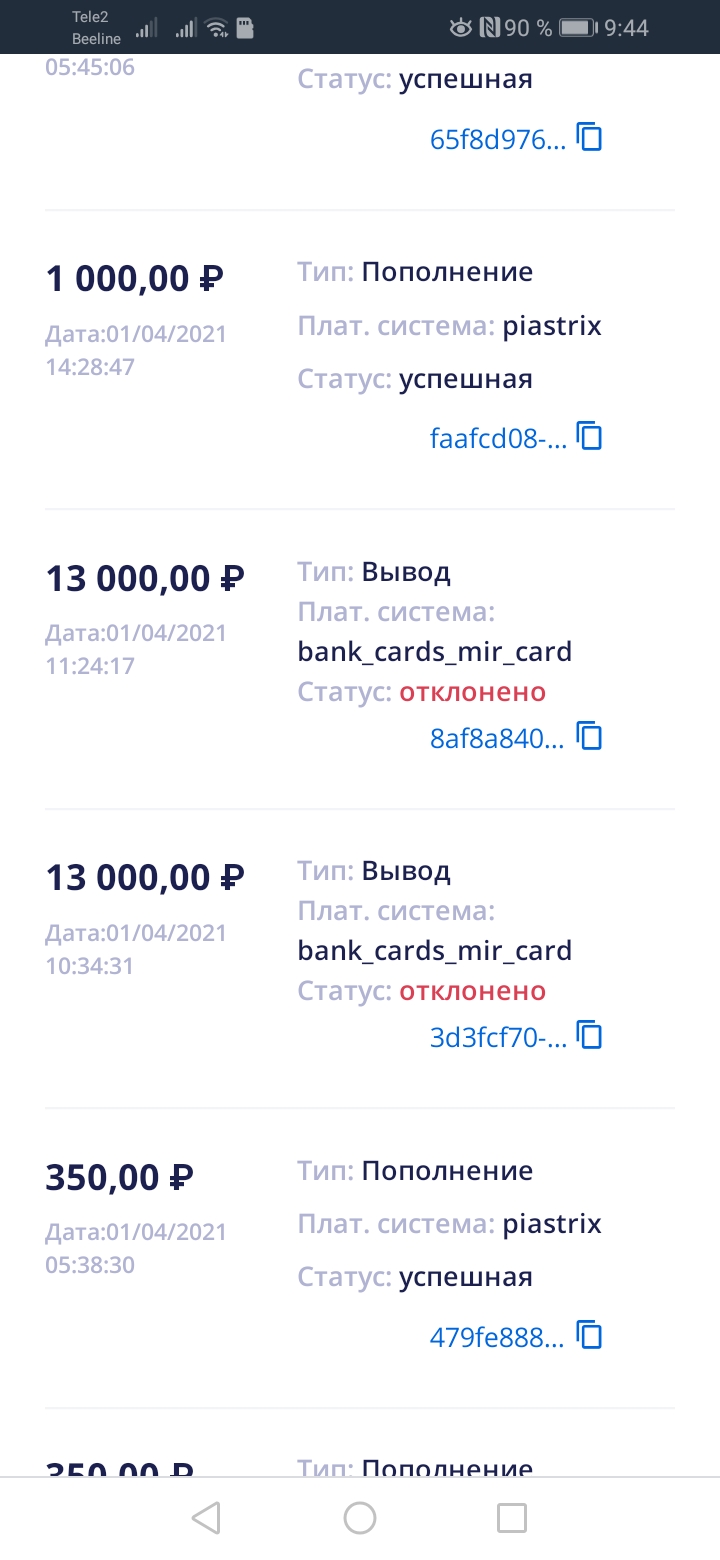Screen dimensions: 720x1560
Task: Go back with system navigation button
Action: pyautogui.click(x=206, y=1517)
